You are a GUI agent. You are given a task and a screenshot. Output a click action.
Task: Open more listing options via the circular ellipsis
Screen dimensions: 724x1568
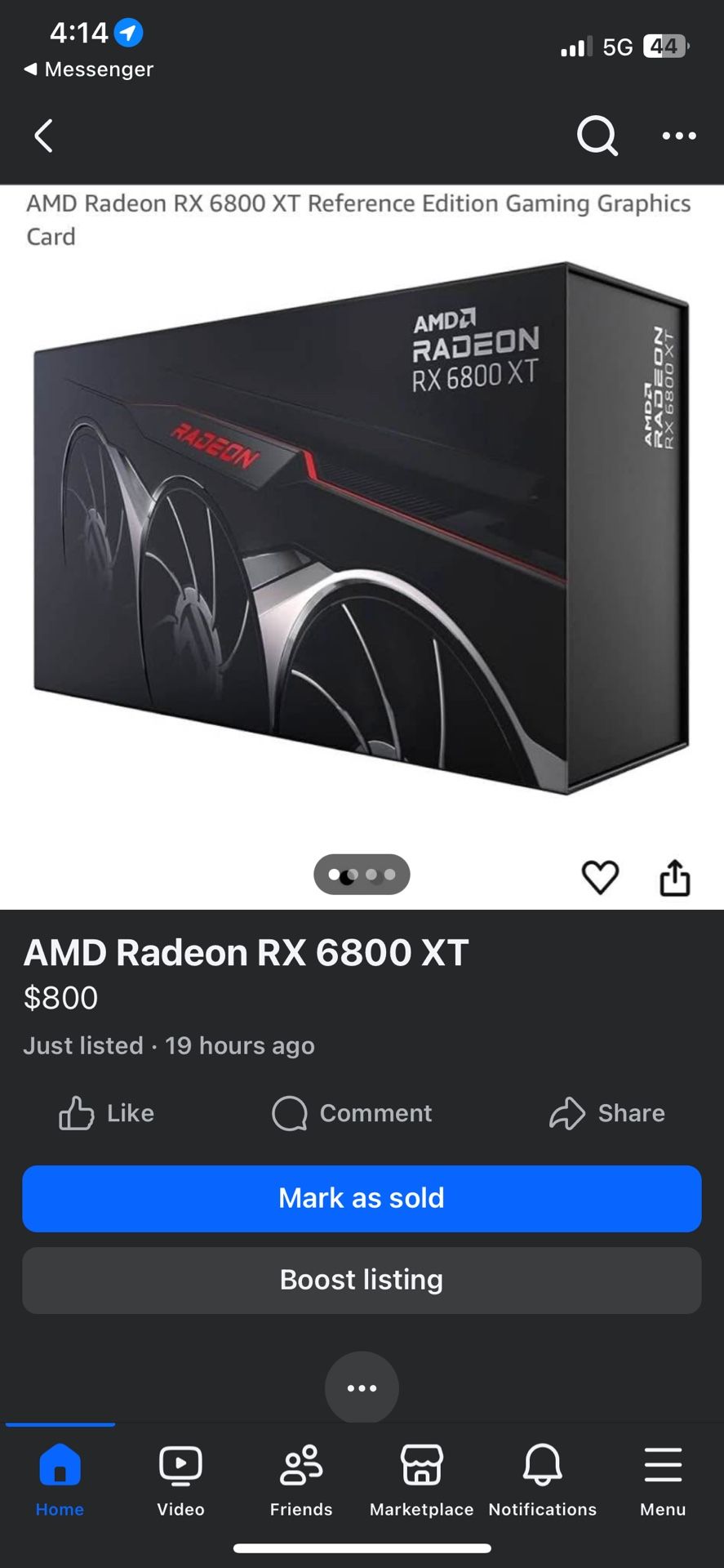(x=362, y=1387)
